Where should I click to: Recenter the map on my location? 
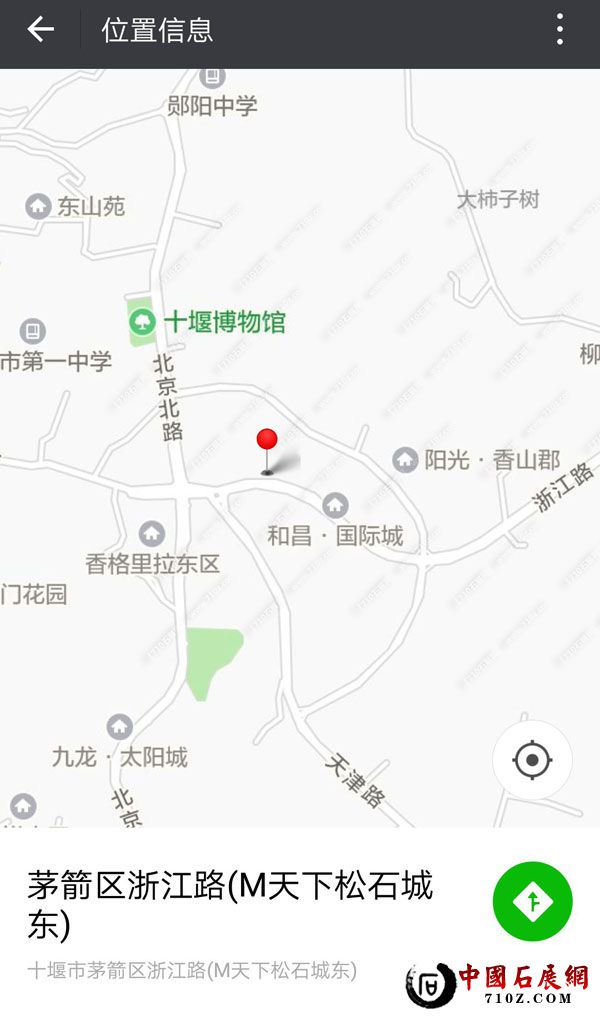point(532,760)
